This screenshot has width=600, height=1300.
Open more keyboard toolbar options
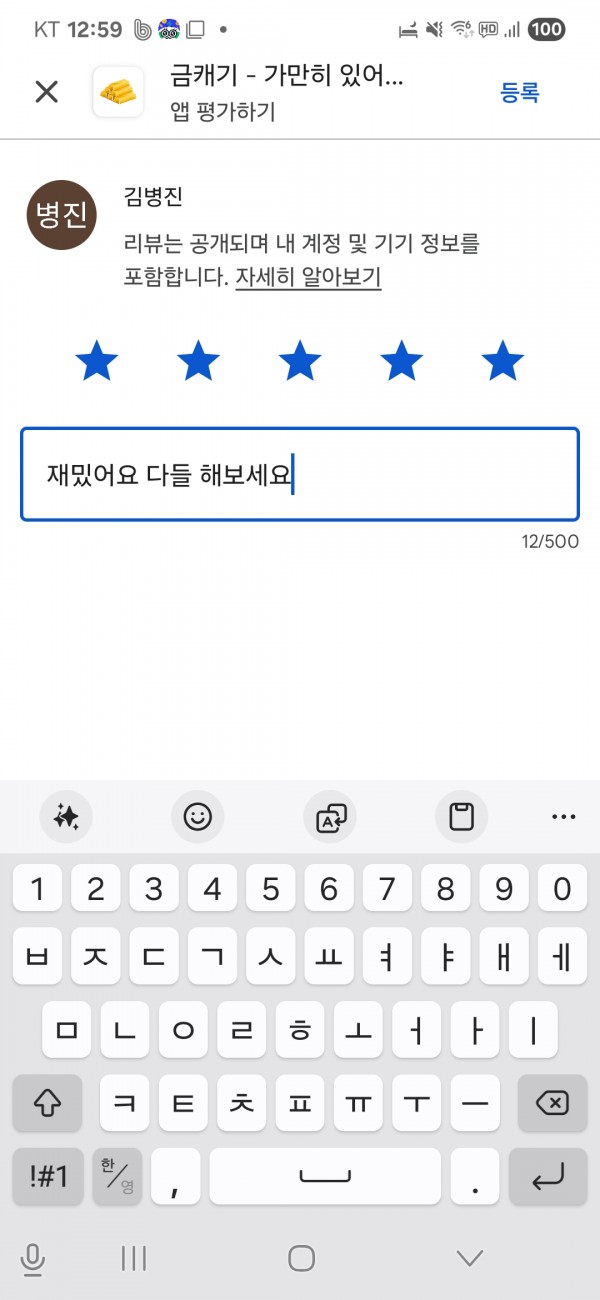(564, 817)
